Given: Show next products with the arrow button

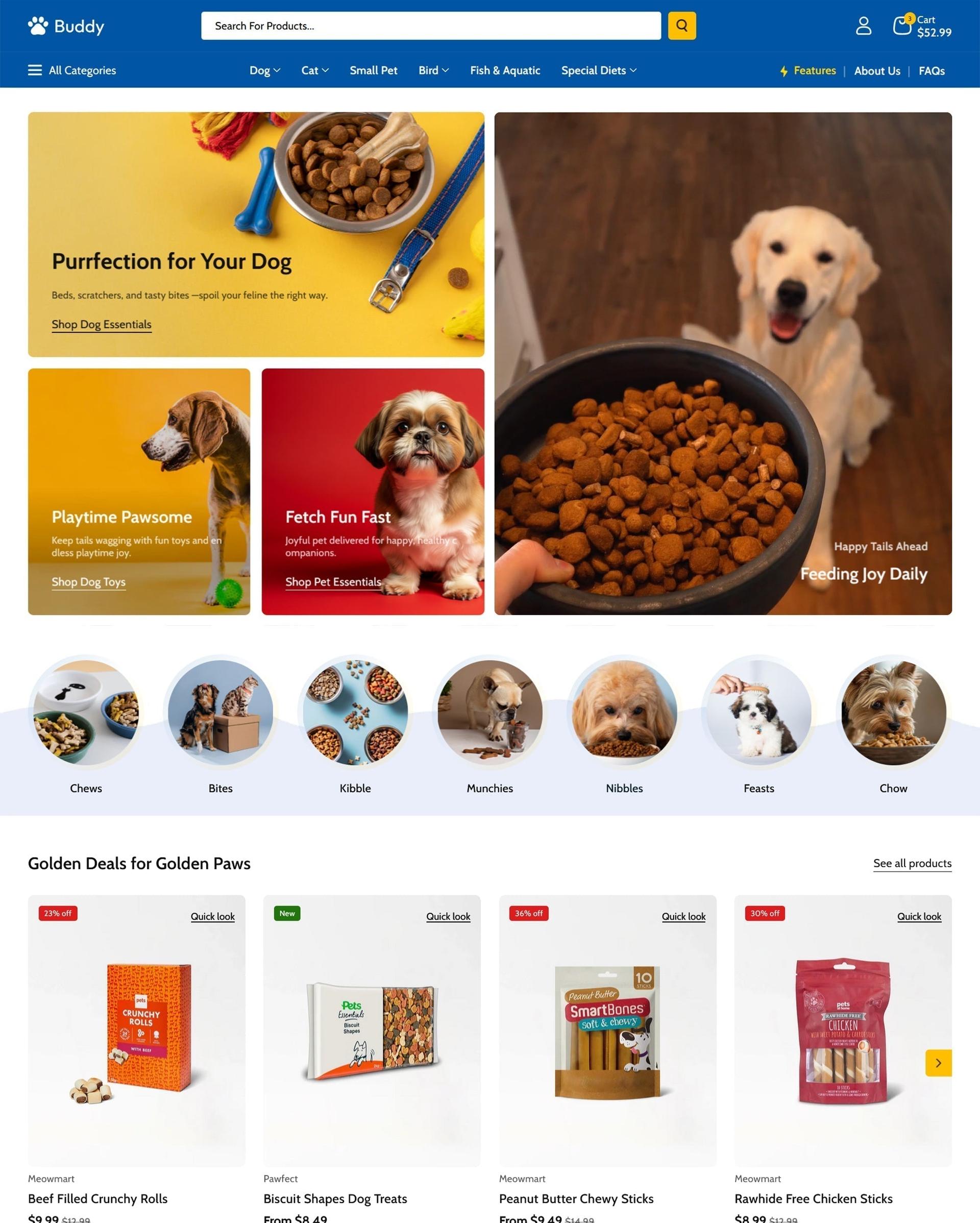Looking at the screenshot, I should 938,1063.
